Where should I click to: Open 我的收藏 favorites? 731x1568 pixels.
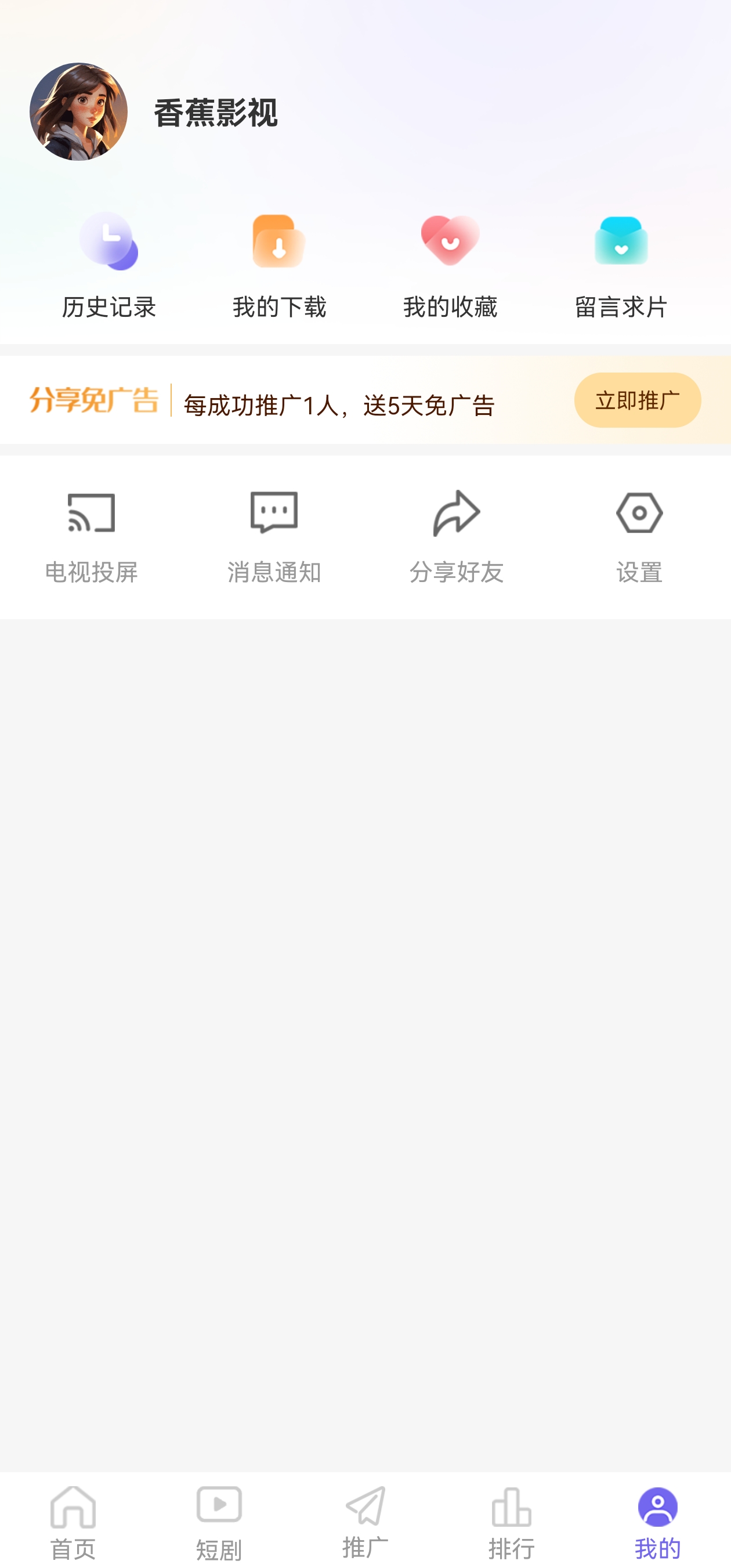point(450,268)
